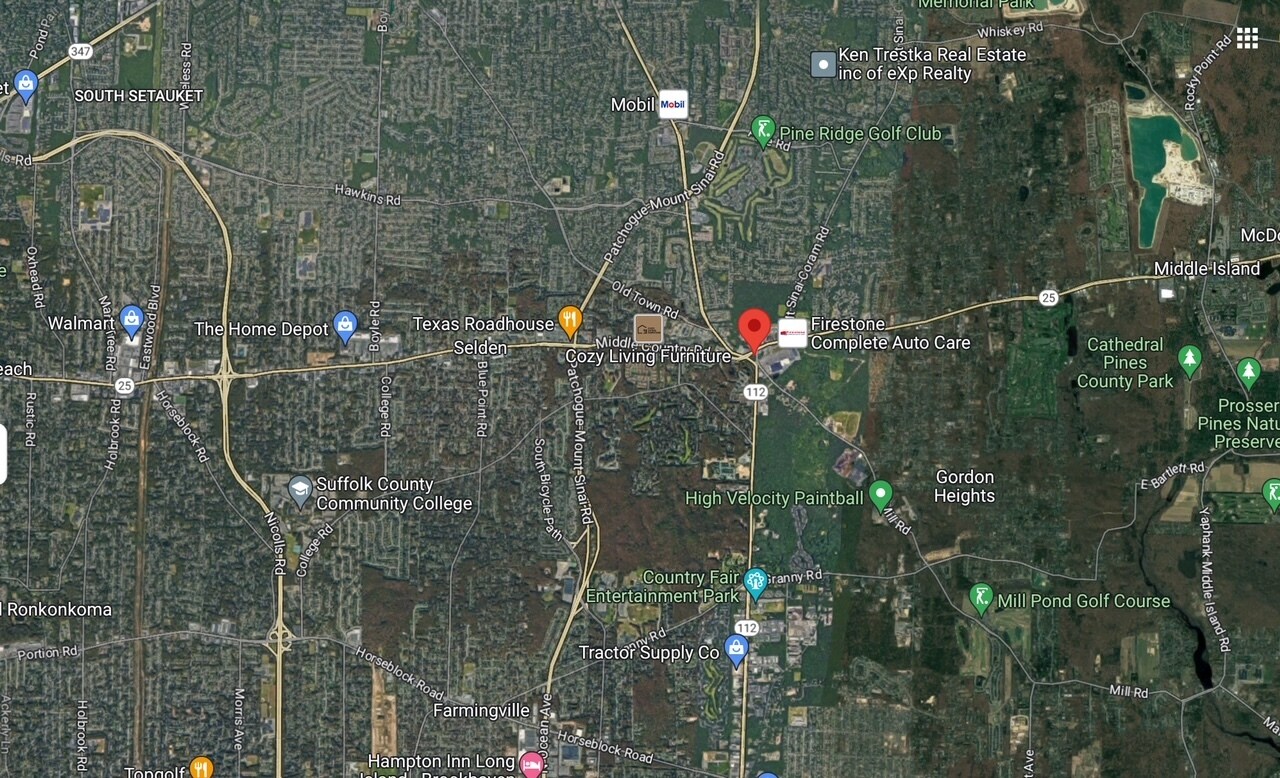Screen dimensions: 1280x778
Task: Open the Google apps grid
Action: pyautogui.click(x=1247, y=38)
